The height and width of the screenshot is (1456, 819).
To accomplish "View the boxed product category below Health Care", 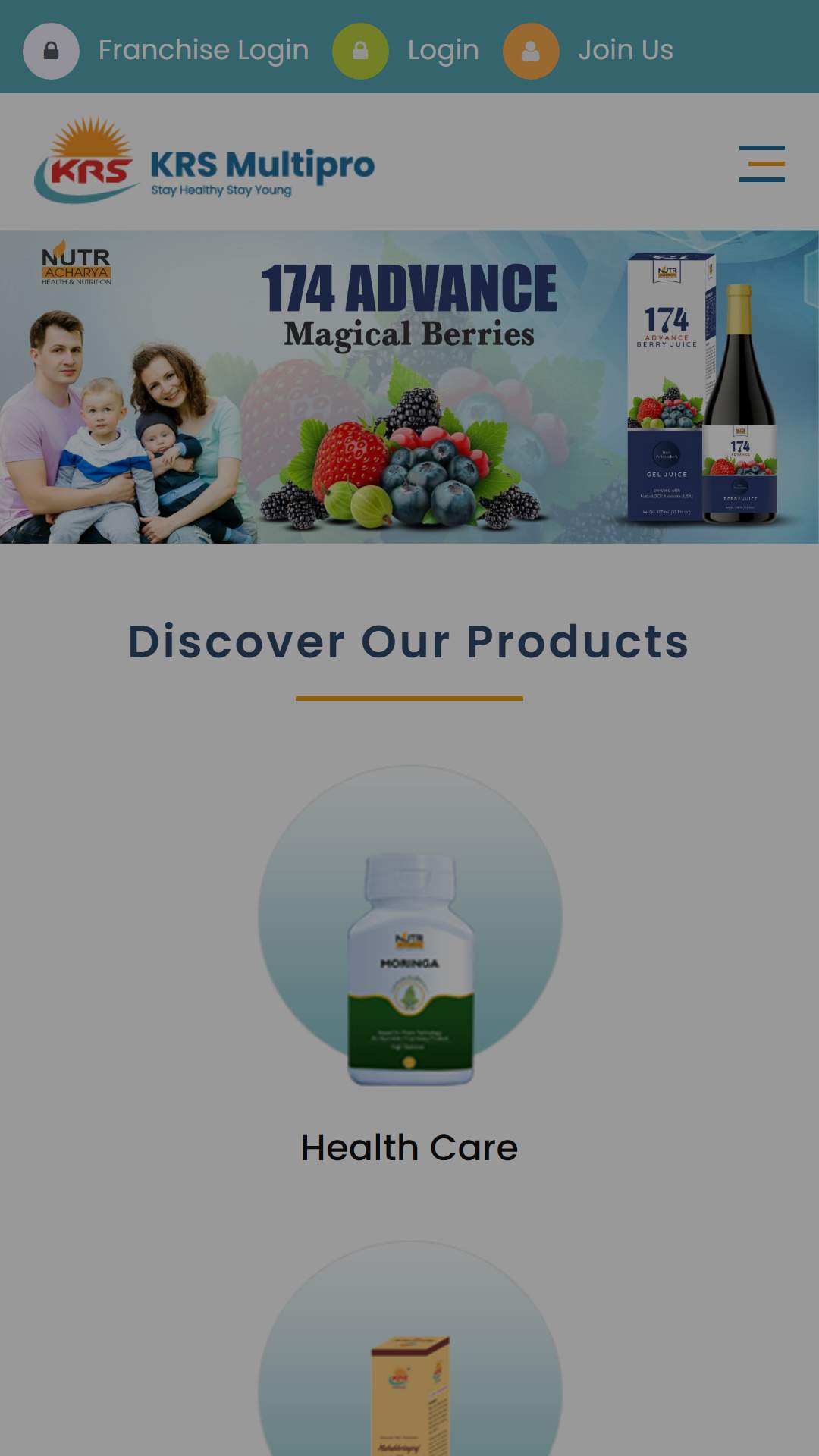I will (x=409, y=1348).
